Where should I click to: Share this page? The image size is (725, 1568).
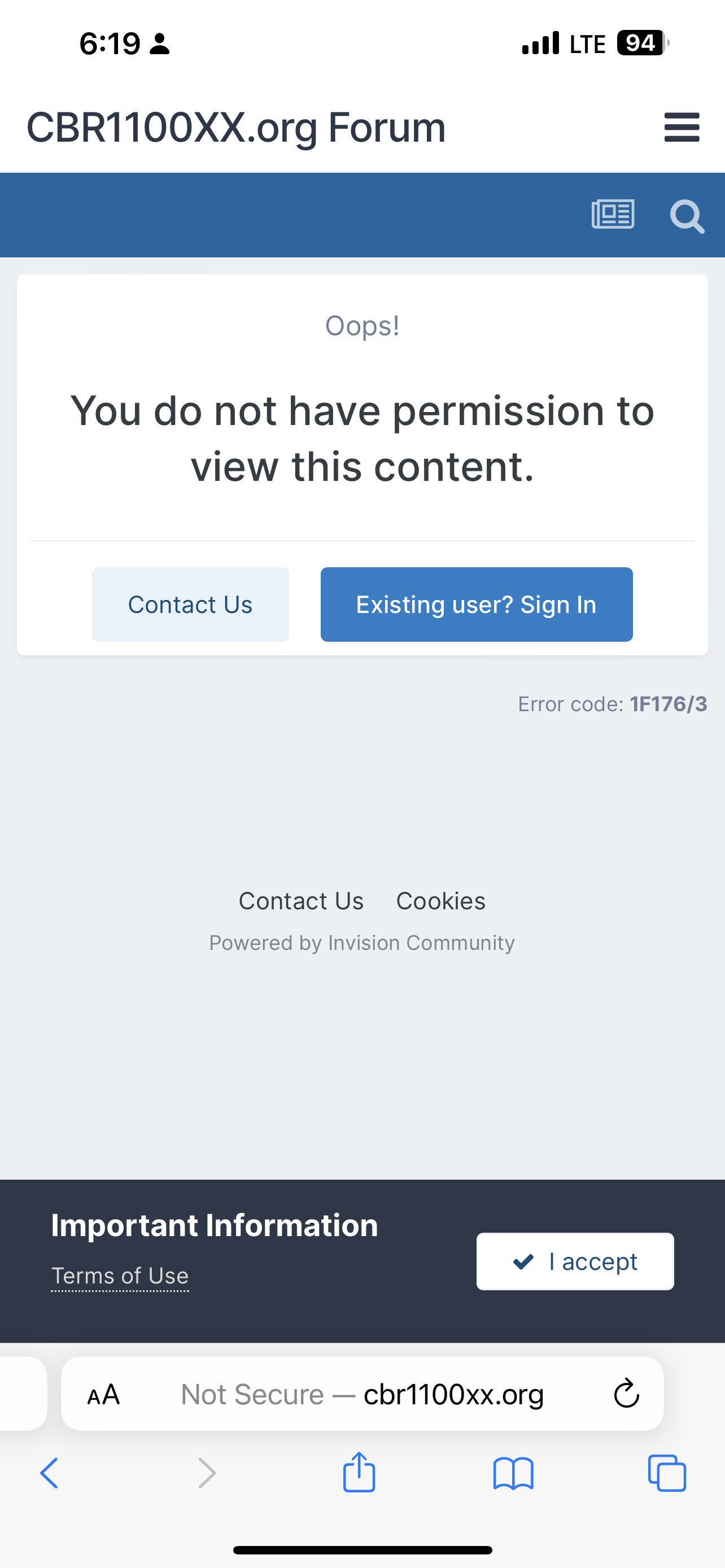coord(359,1472)
